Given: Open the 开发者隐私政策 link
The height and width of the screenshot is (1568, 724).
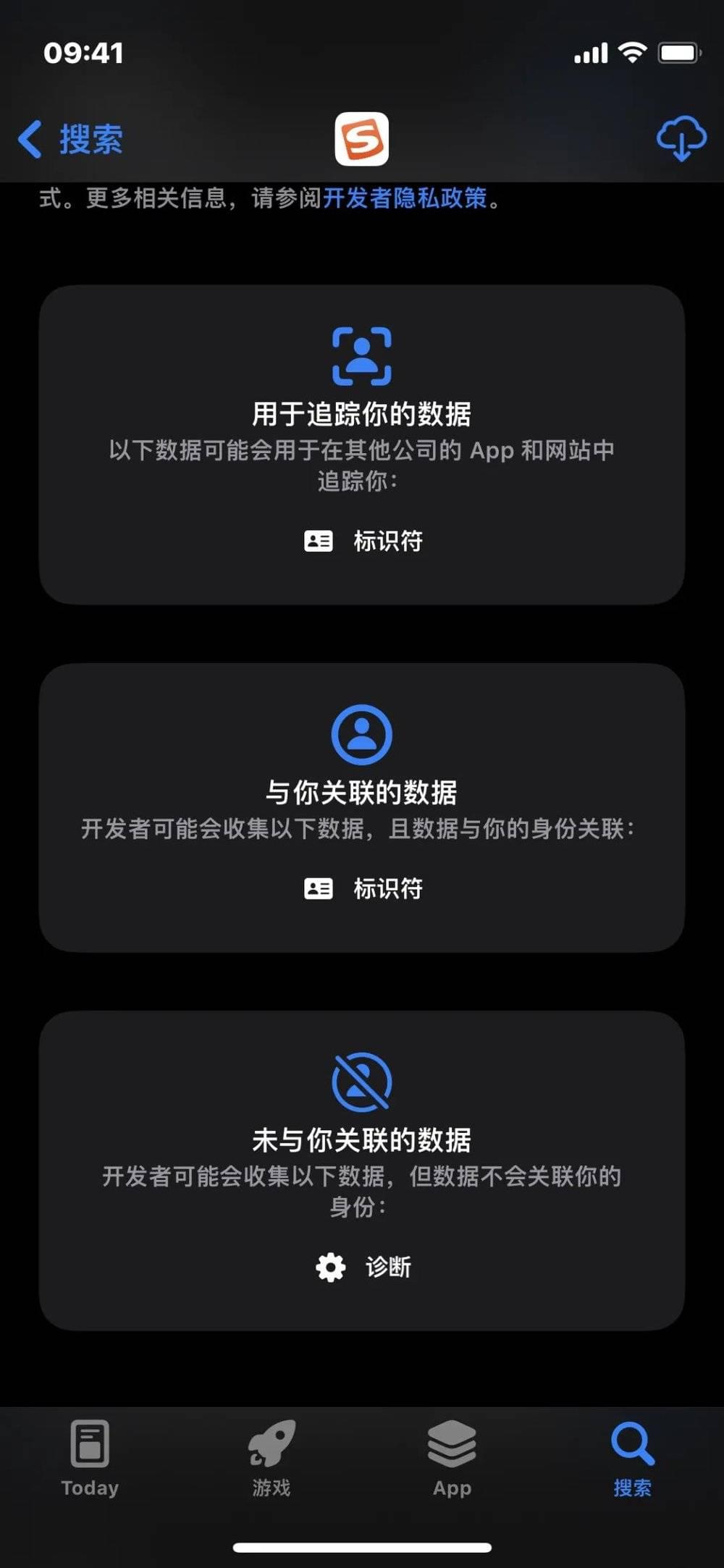Looking at the screenshot, I should 405,198.
